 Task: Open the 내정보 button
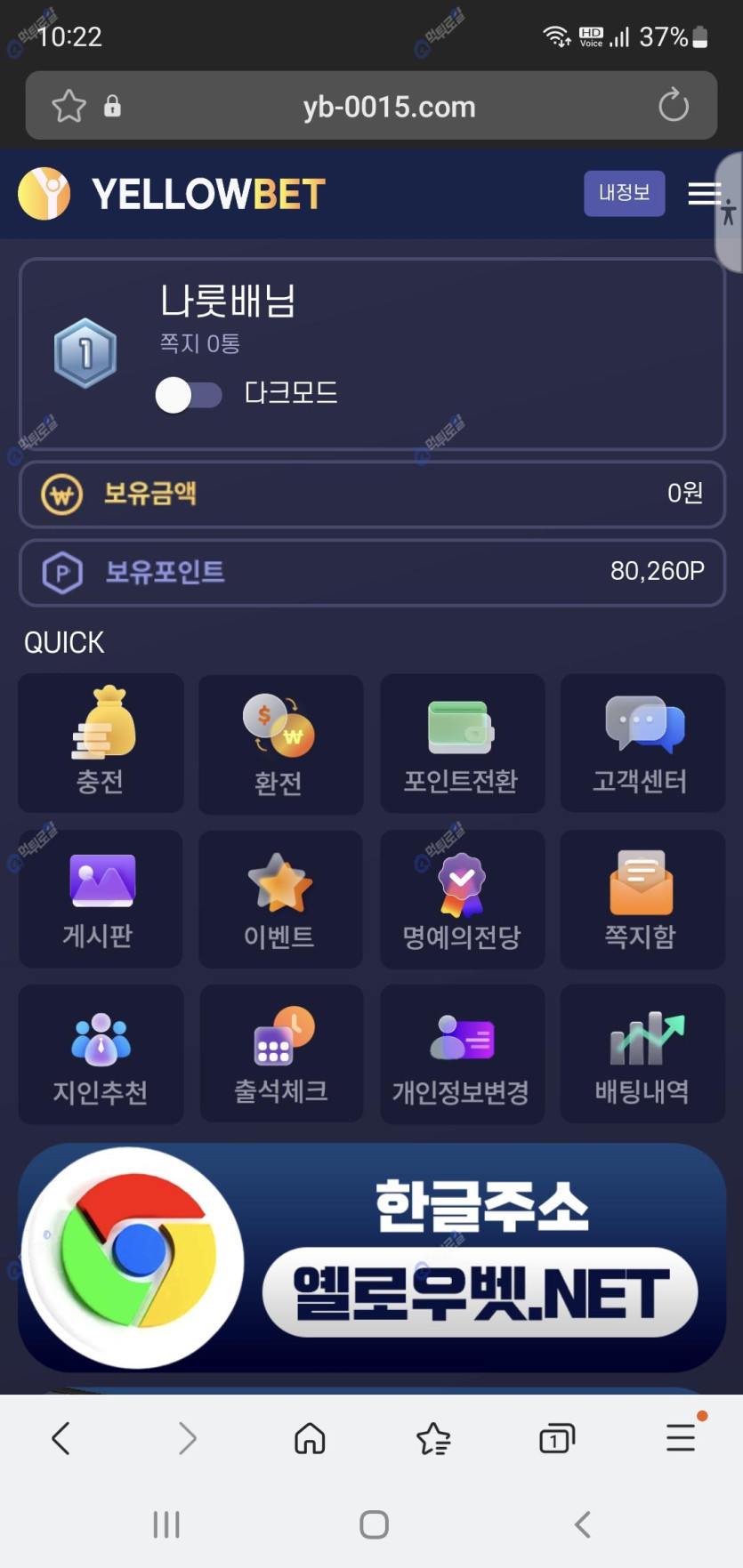tap(624, 193)
